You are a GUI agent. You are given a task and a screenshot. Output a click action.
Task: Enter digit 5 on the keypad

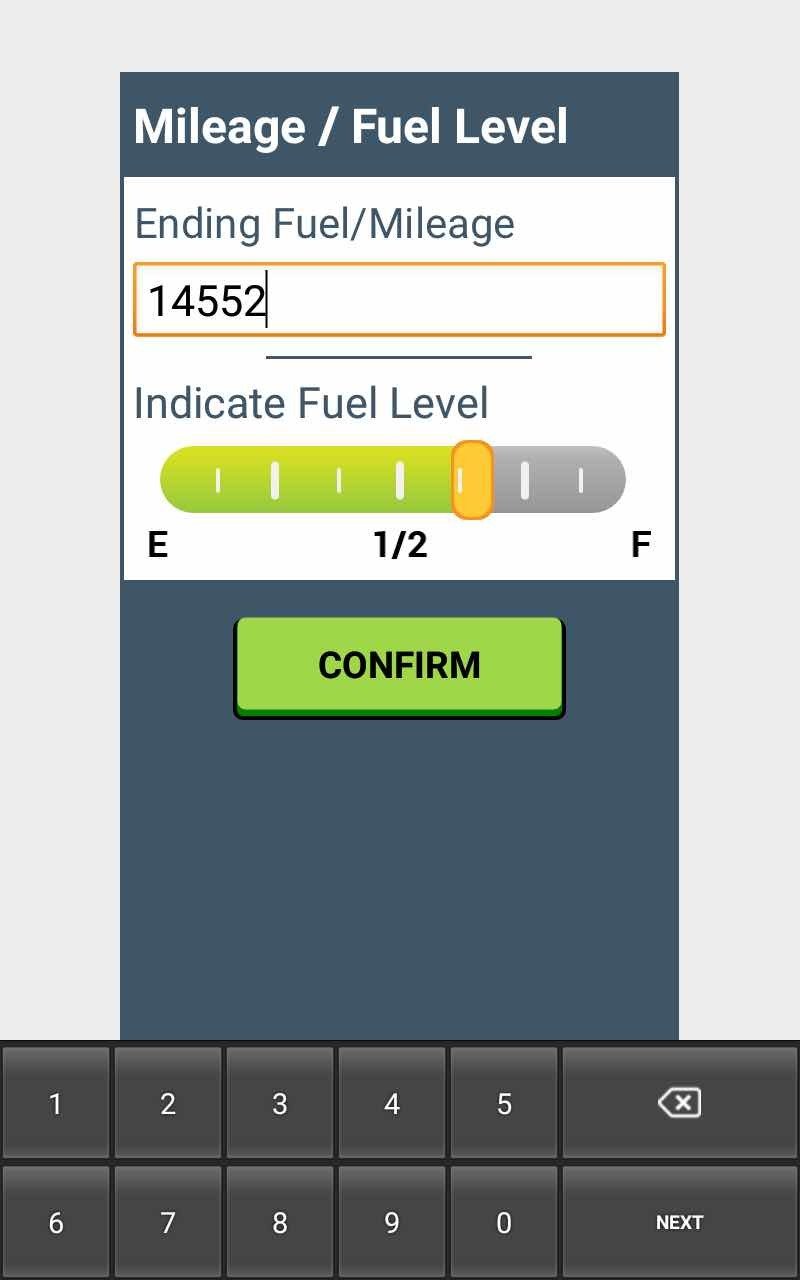(x=504, y=1103)
